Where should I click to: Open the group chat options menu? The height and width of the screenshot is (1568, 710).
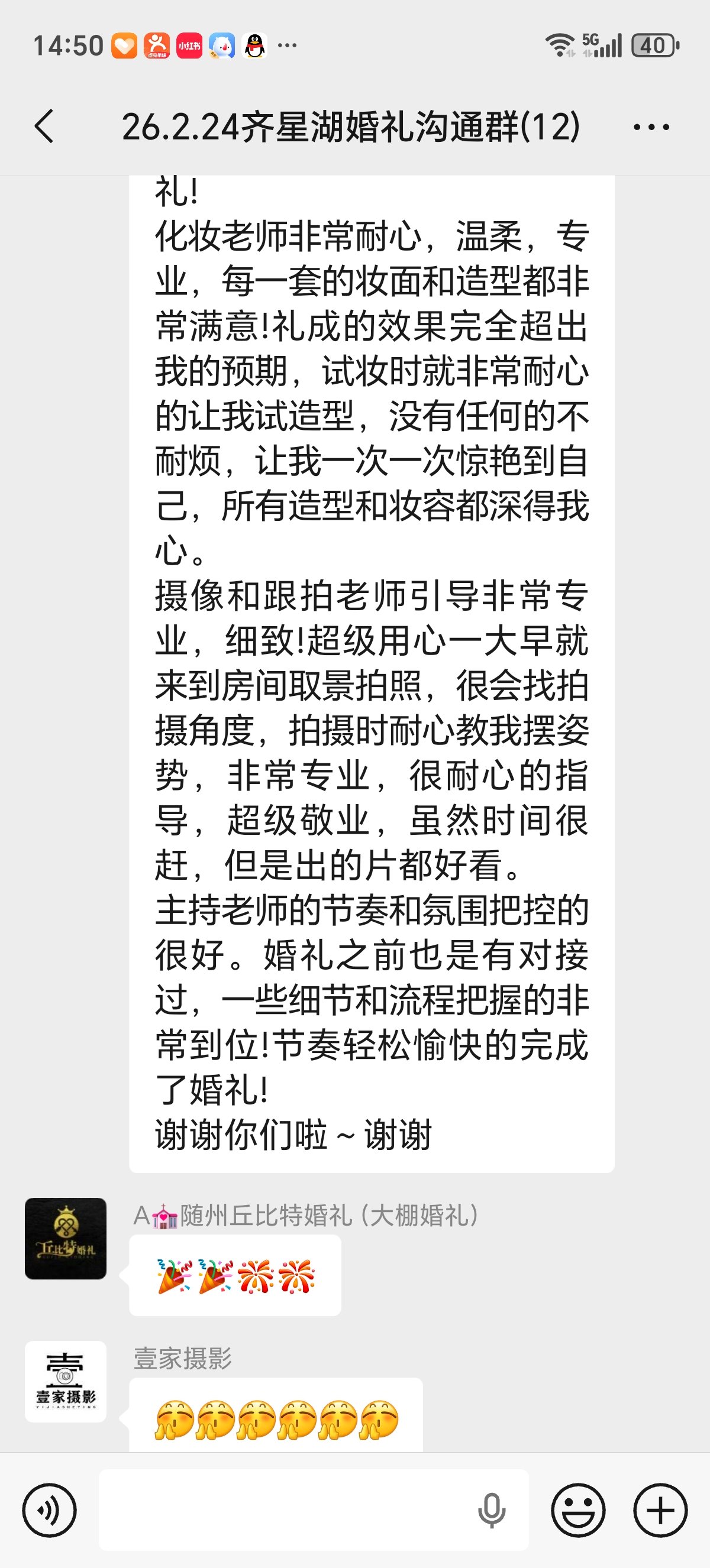coord(651,127)
